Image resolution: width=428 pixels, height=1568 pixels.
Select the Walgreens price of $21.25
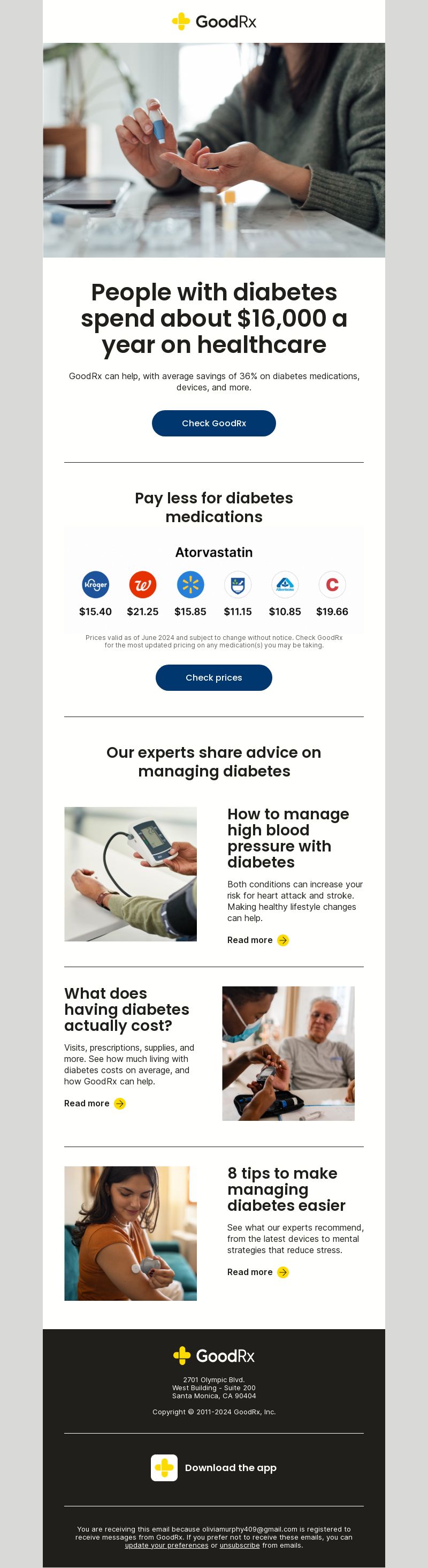pyautogui.click(x=142, y=611)
